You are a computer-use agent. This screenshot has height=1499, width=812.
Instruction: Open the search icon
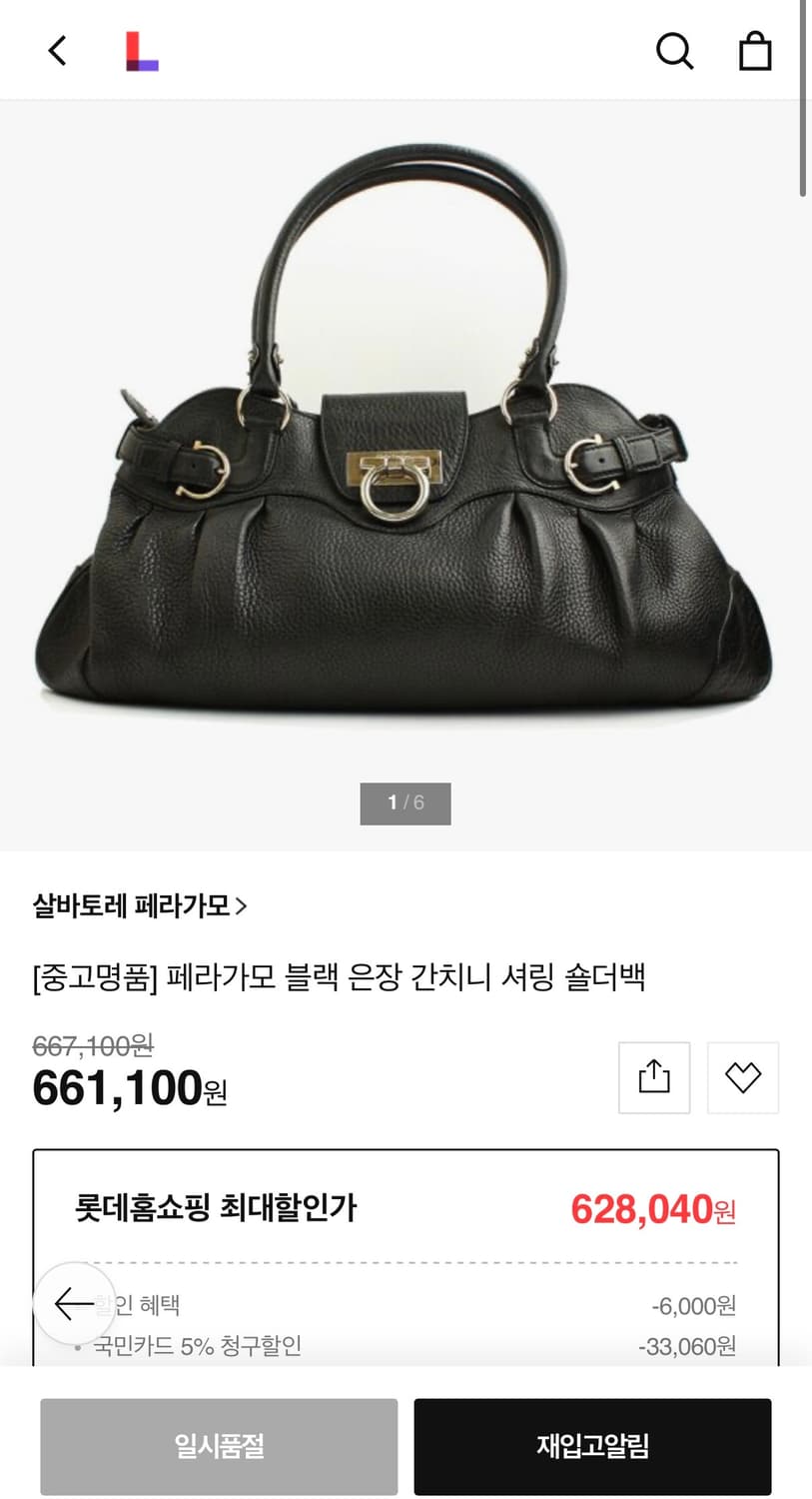click(675, 51)
